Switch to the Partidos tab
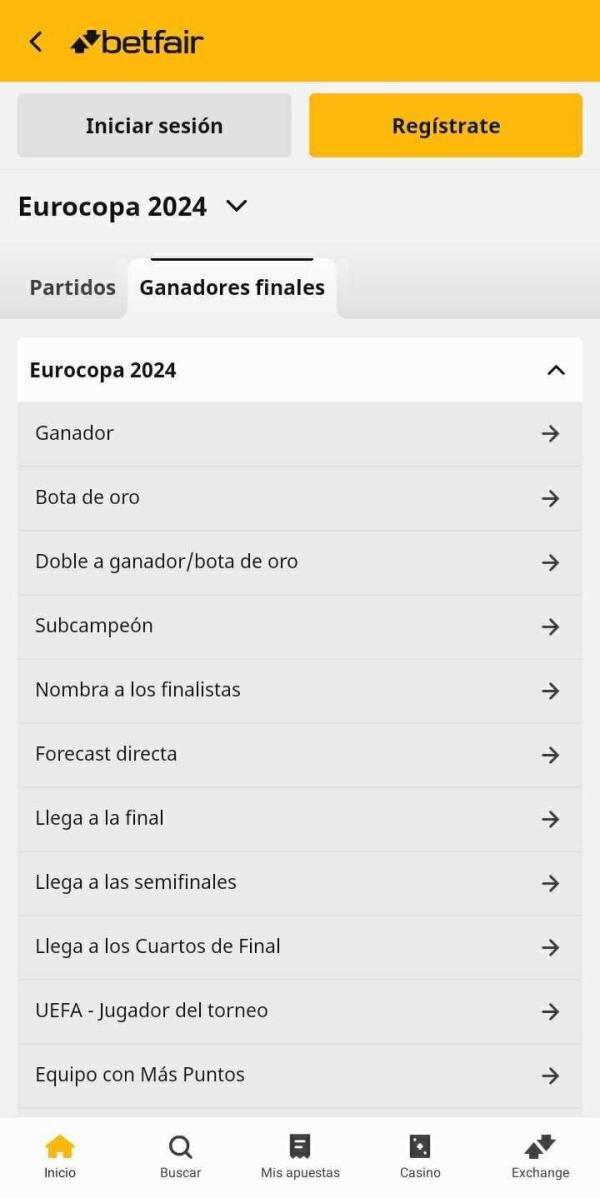Screen dimensions: 600x1198 72,288
